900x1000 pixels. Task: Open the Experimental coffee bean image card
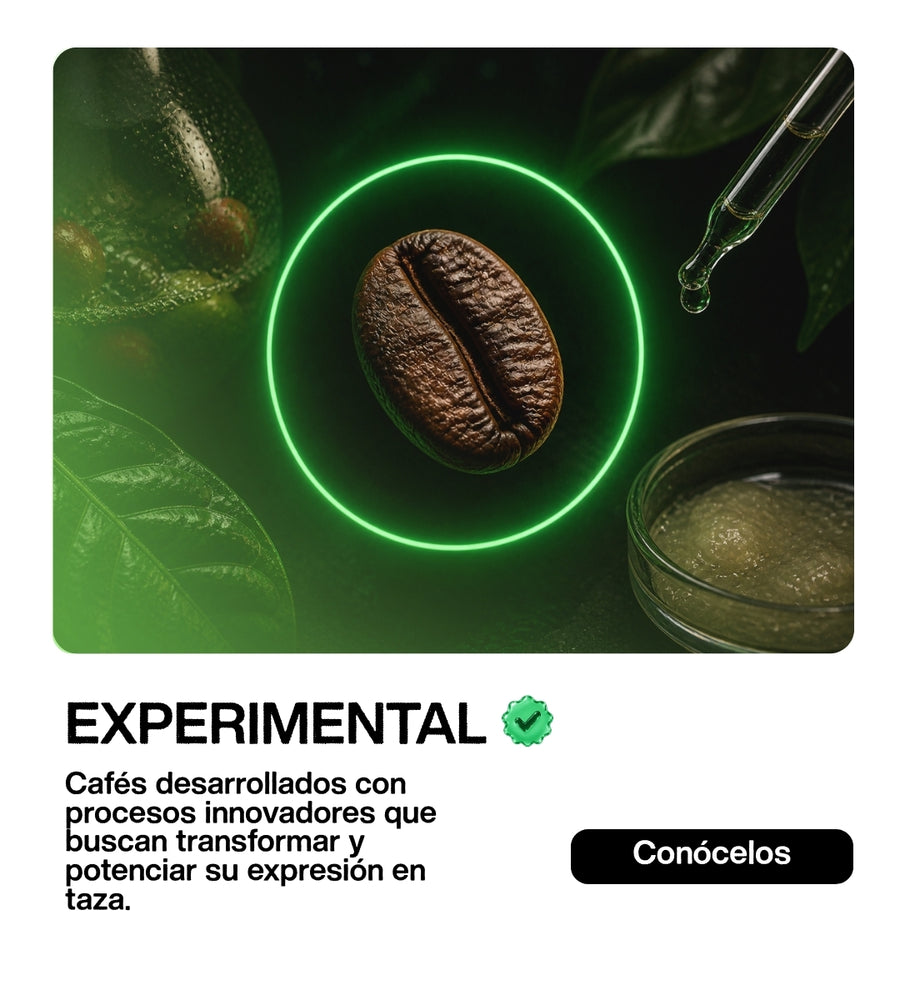point(453,350)
